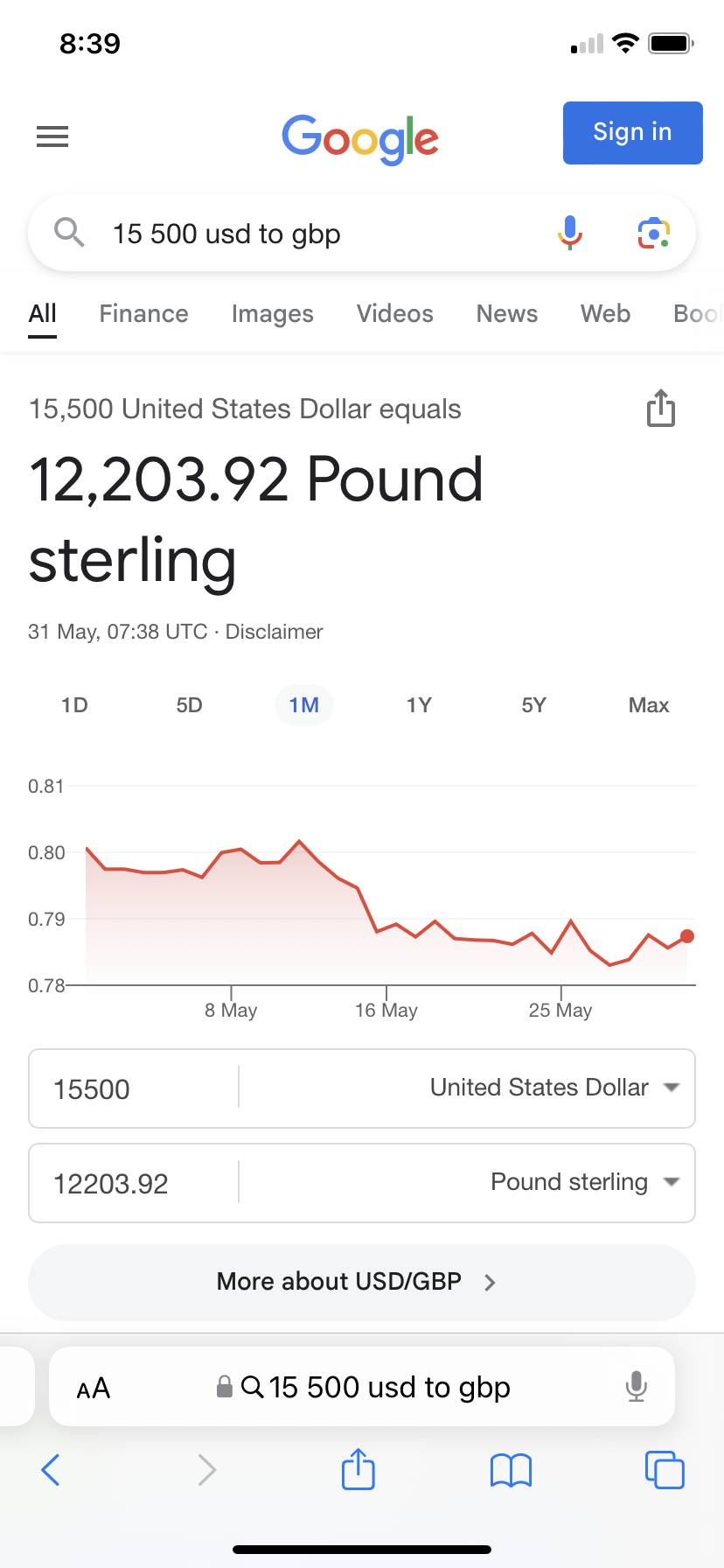Viewport: 724px width, 1568px height.
Task: Select the 1D chart range
Action: pyautogui.click(x=74, y=705)
